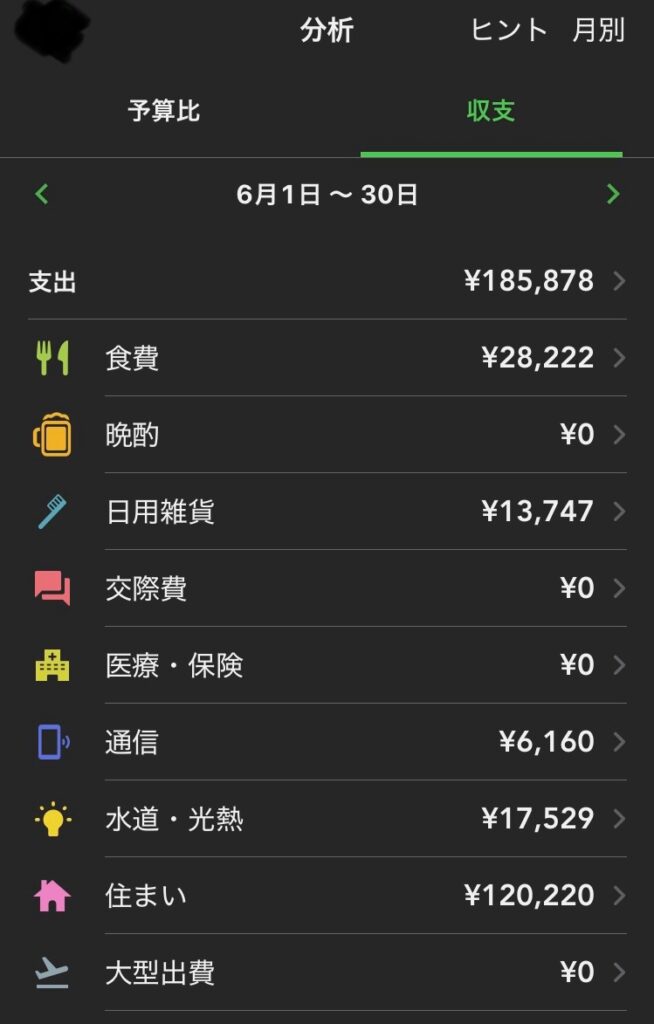This screenshot has height=1024, width=654.
Task: Open the 通信 category row
Action: [327, 742]
